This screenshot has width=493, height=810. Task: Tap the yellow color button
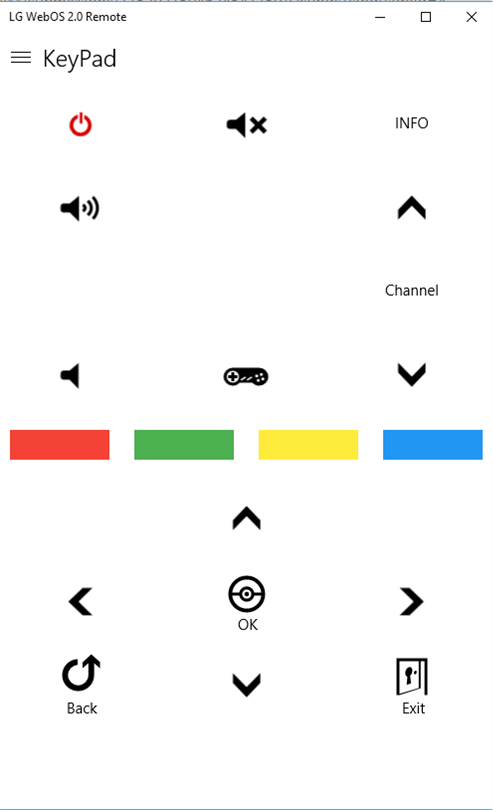[x=309, y=445]
